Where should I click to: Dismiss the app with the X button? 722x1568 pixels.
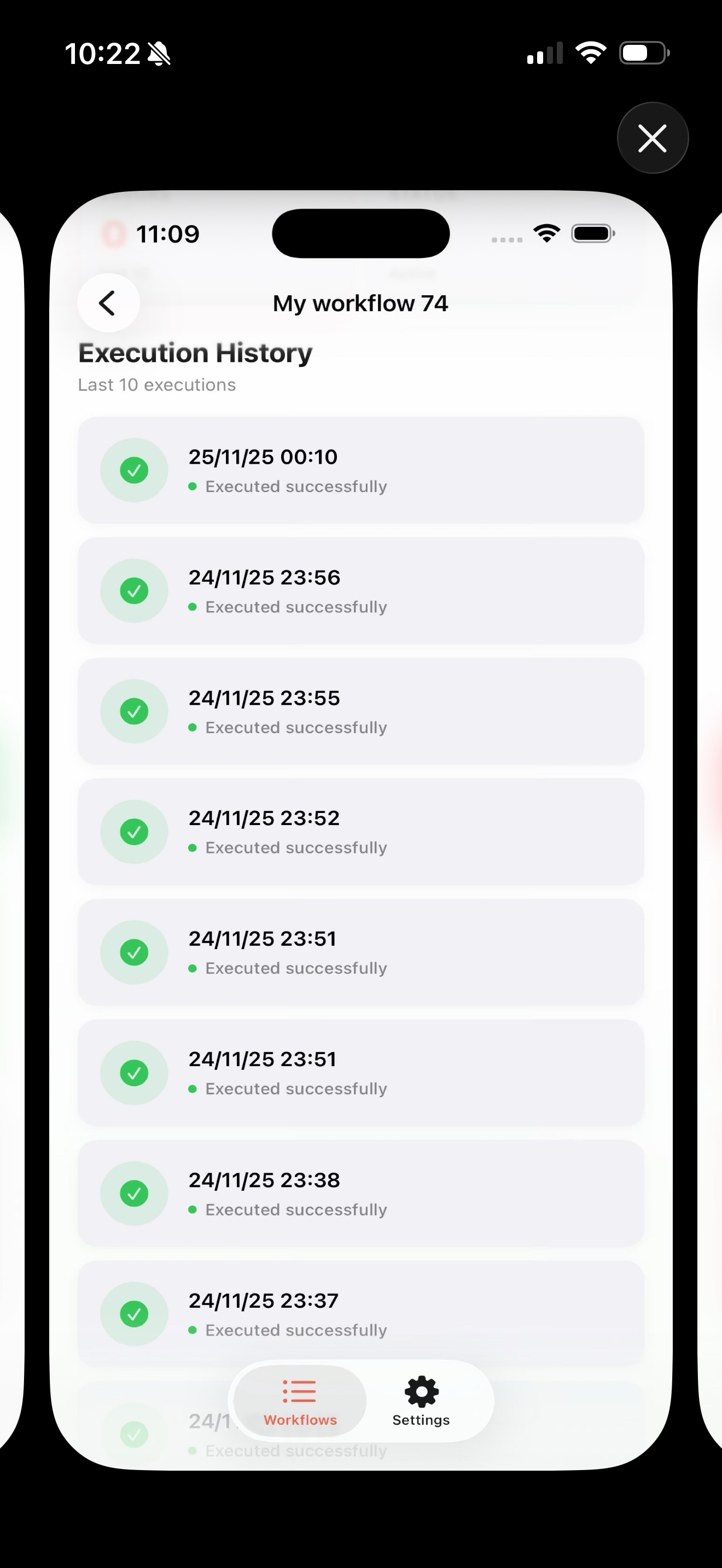pos(652,138)
